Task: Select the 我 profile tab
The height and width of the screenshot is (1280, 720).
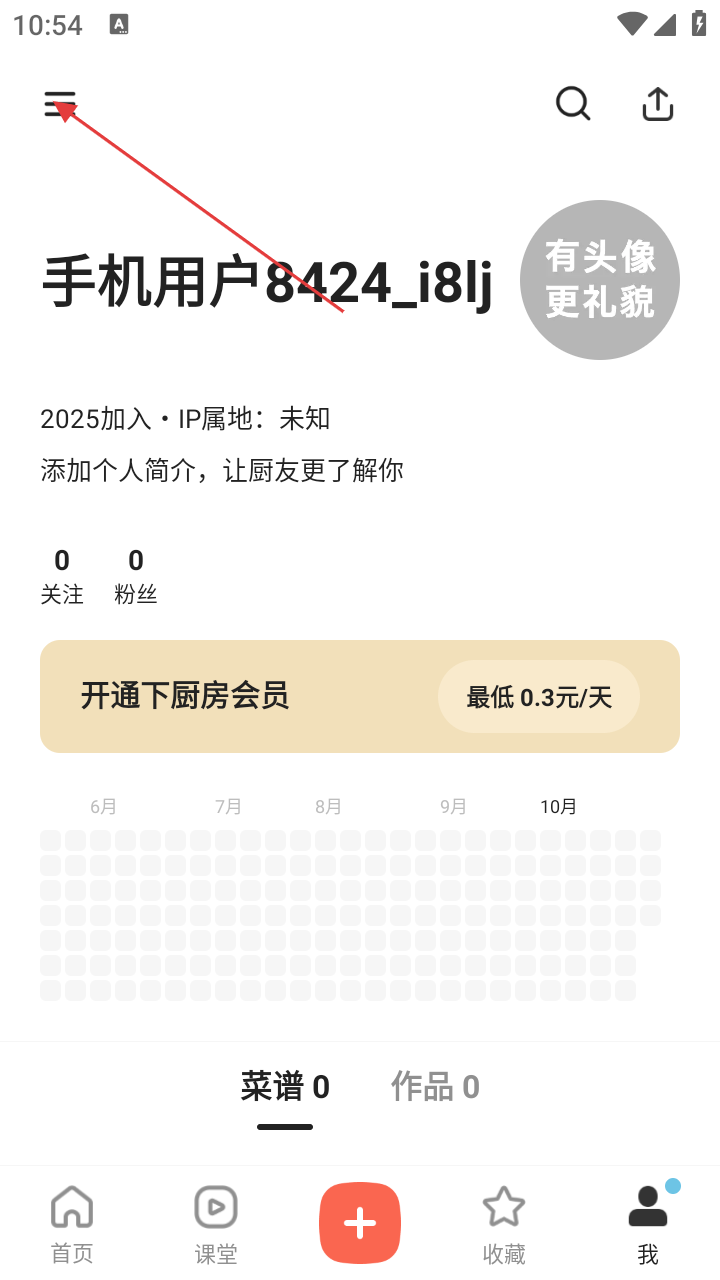Action: pos(648,1224)
